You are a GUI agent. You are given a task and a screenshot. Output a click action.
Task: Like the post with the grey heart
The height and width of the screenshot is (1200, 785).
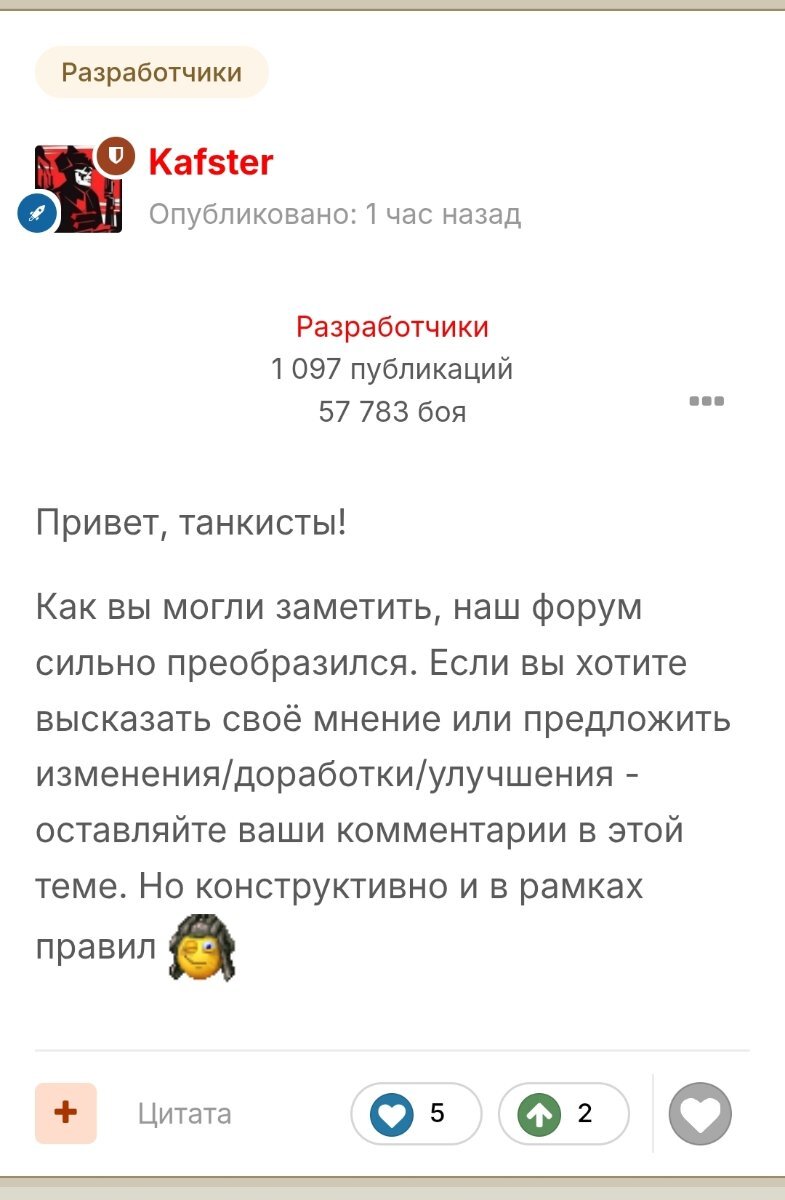click(x=700, y=1113)
